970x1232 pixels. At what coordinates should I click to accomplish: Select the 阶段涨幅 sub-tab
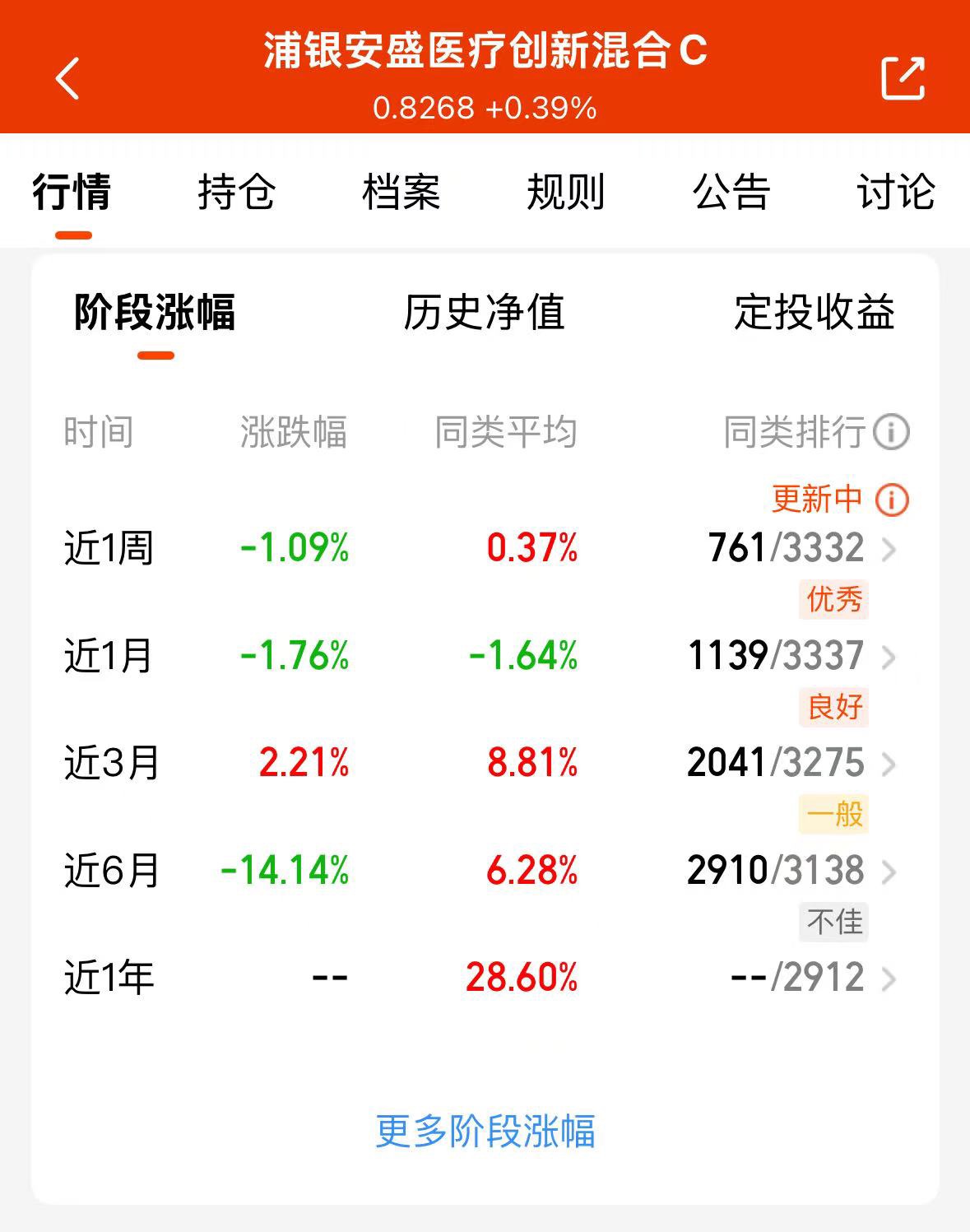(155, 313)
